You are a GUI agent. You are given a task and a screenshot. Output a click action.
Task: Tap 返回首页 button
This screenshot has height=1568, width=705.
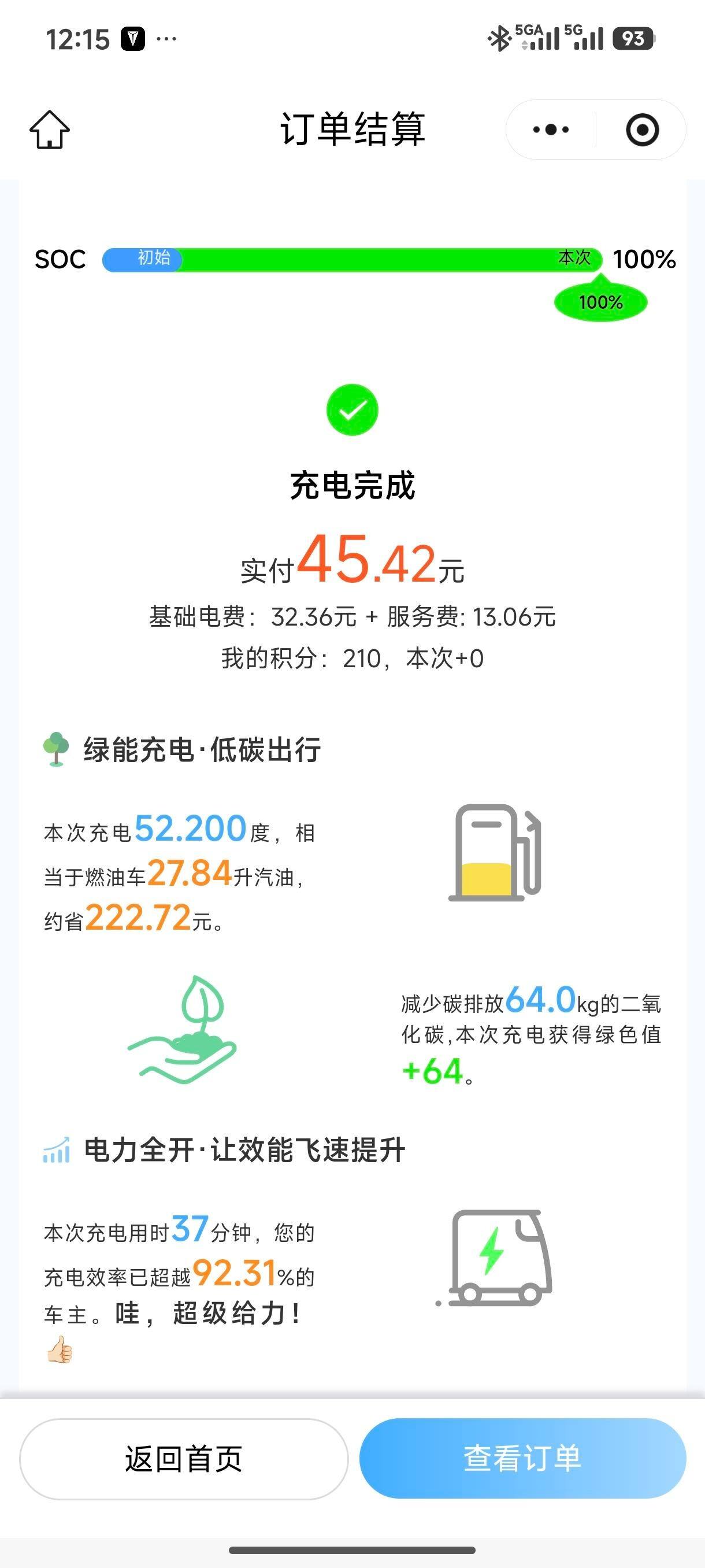[x=184, y=1458]
